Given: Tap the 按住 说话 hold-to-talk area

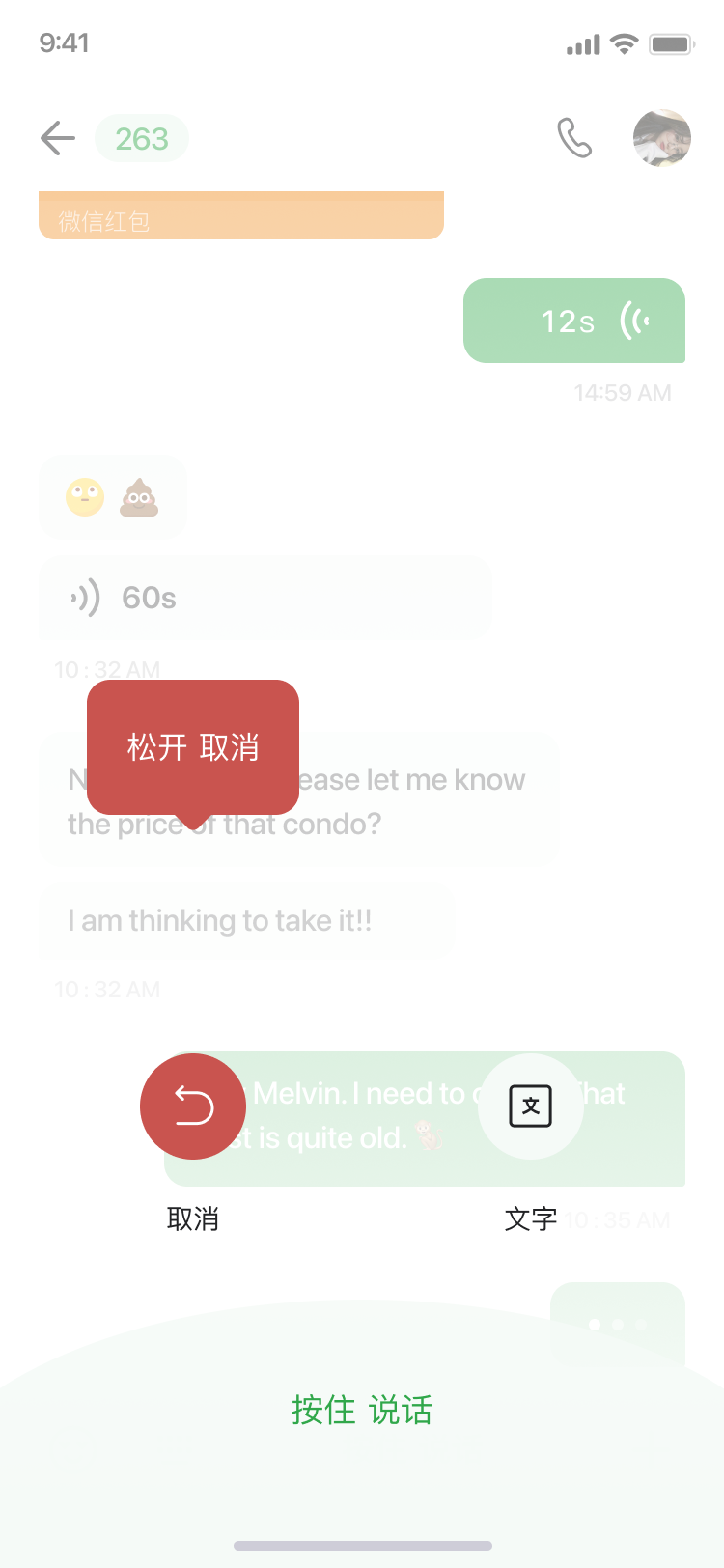Looking at the screenshot, I should click(362, 1411).
